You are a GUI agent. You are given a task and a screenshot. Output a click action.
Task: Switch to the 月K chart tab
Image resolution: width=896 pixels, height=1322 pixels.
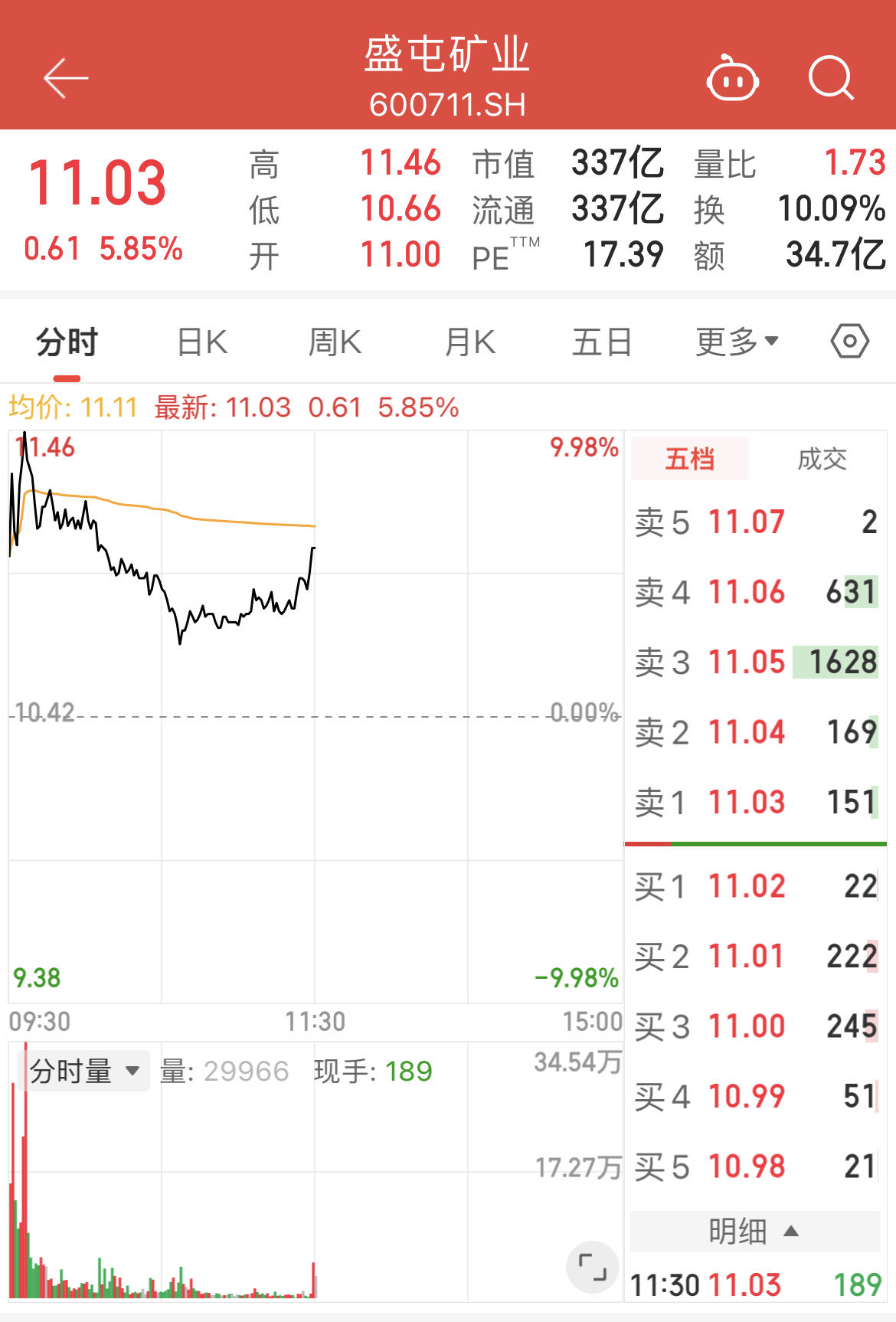(x=469, y=342)
